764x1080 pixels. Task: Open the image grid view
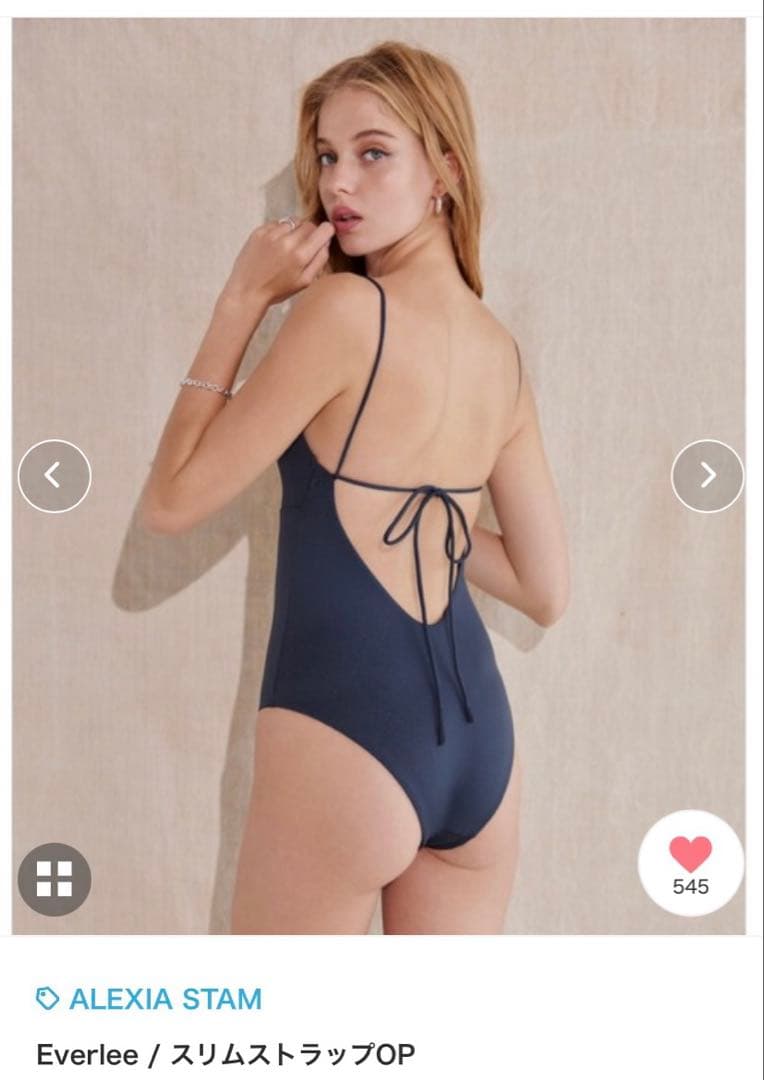click(x=54, y=879)
